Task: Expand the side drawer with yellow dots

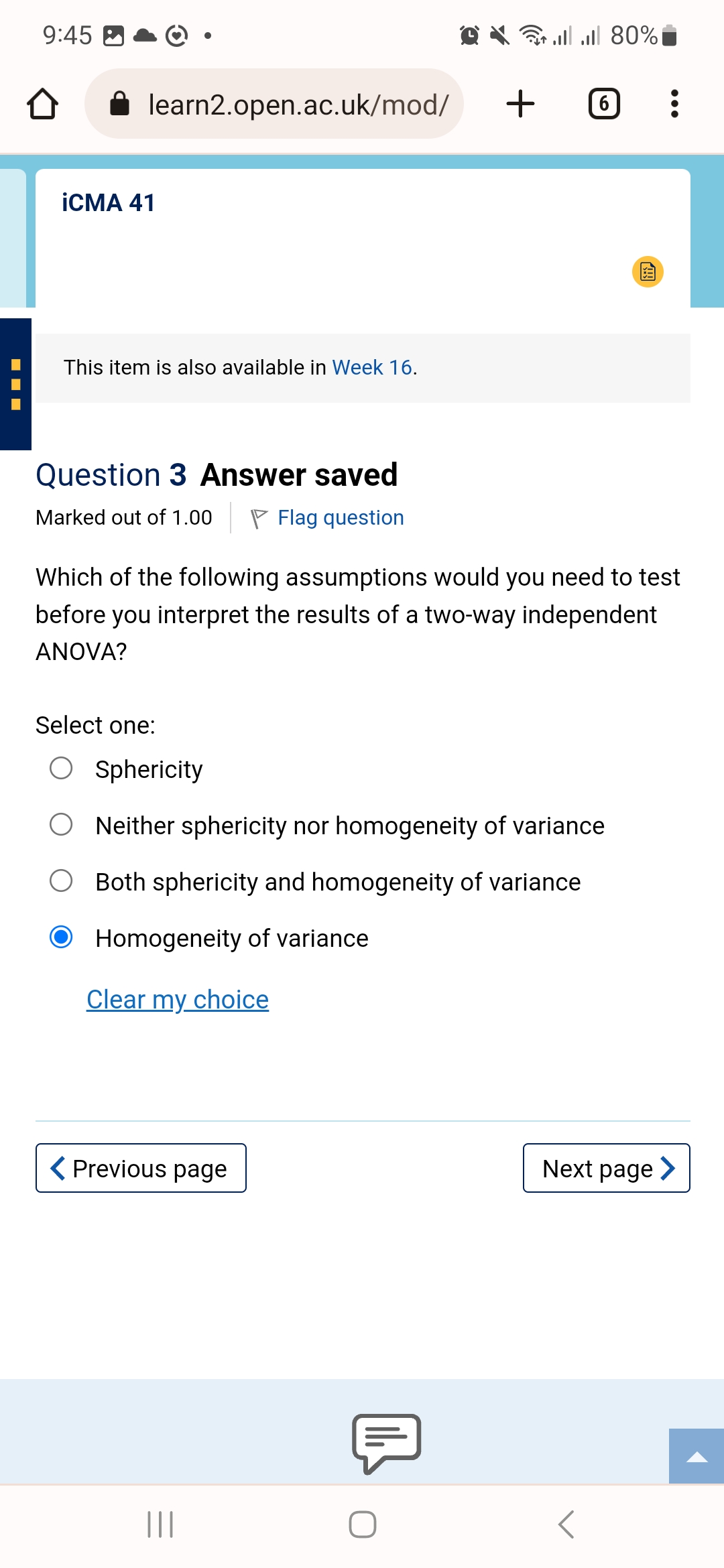Action: pos(16,384)
